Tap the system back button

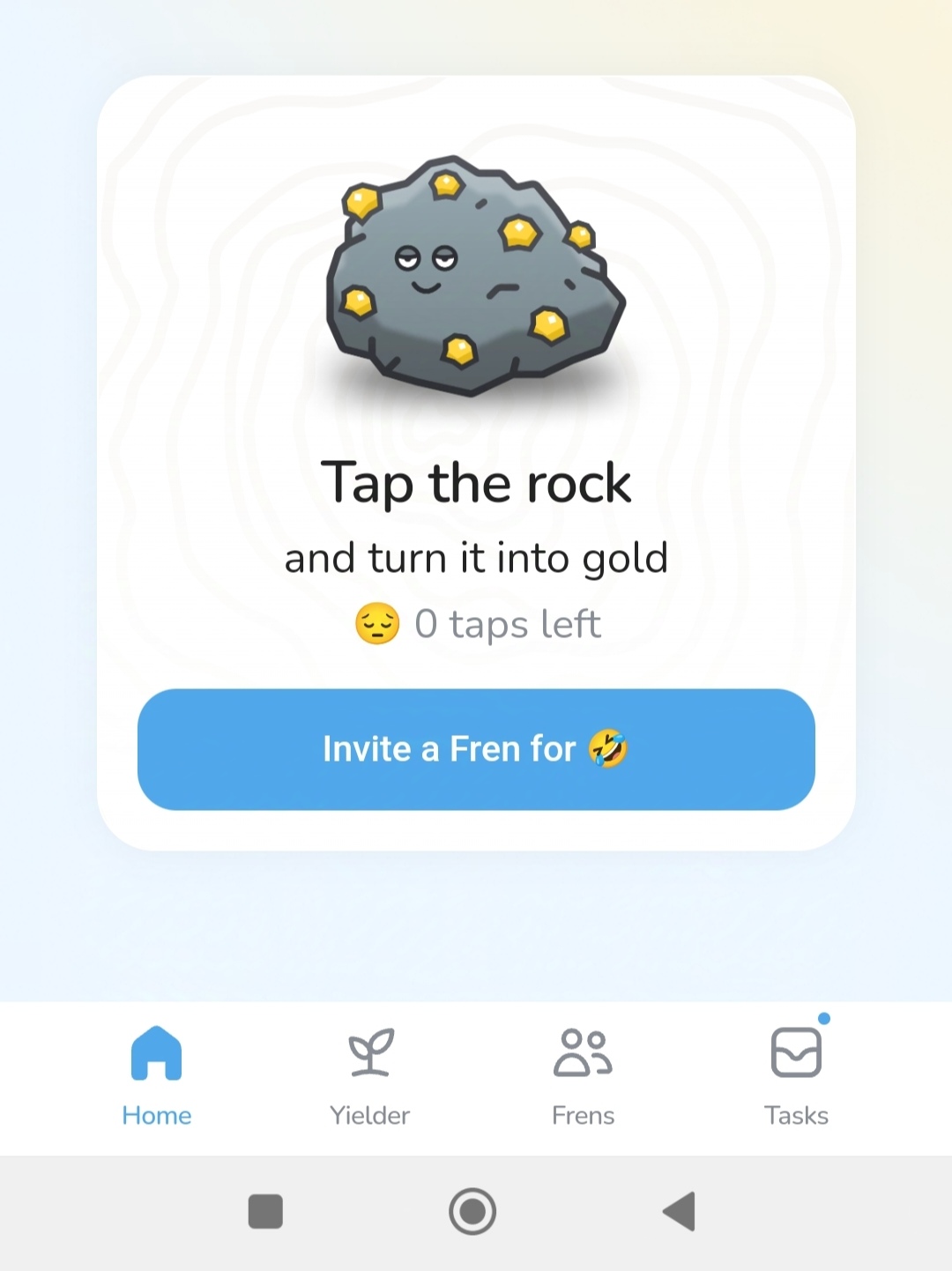point(680,1211)
